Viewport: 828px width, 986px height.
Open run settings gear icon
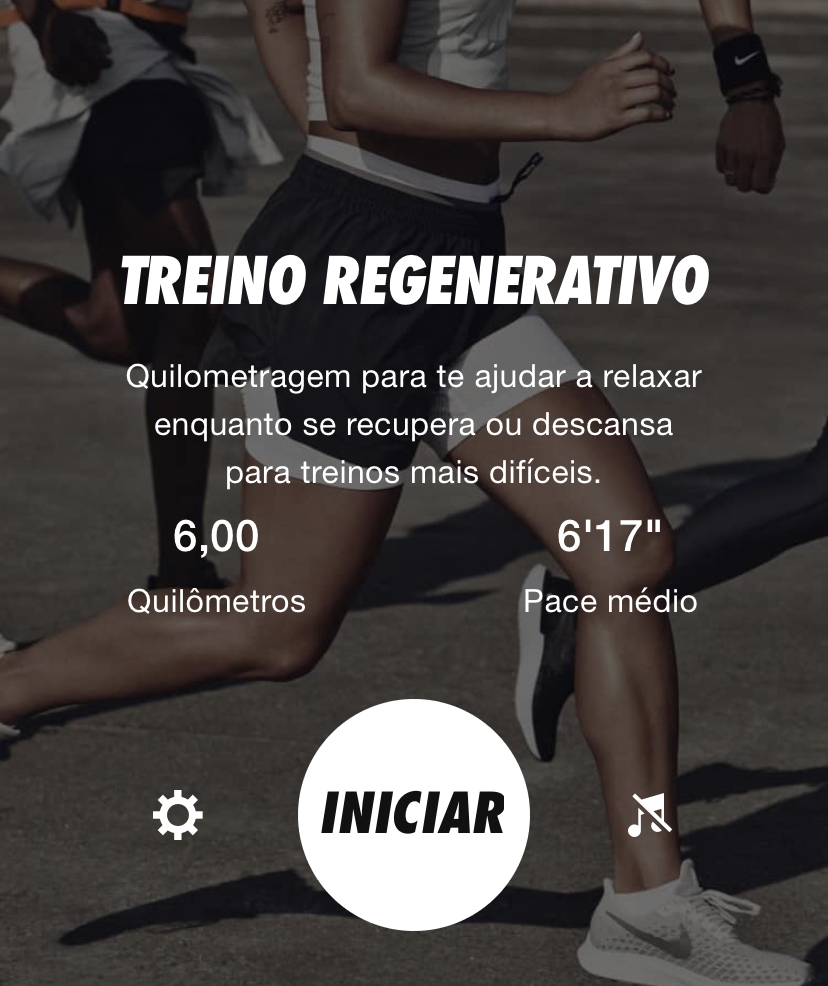click(177, 815)
